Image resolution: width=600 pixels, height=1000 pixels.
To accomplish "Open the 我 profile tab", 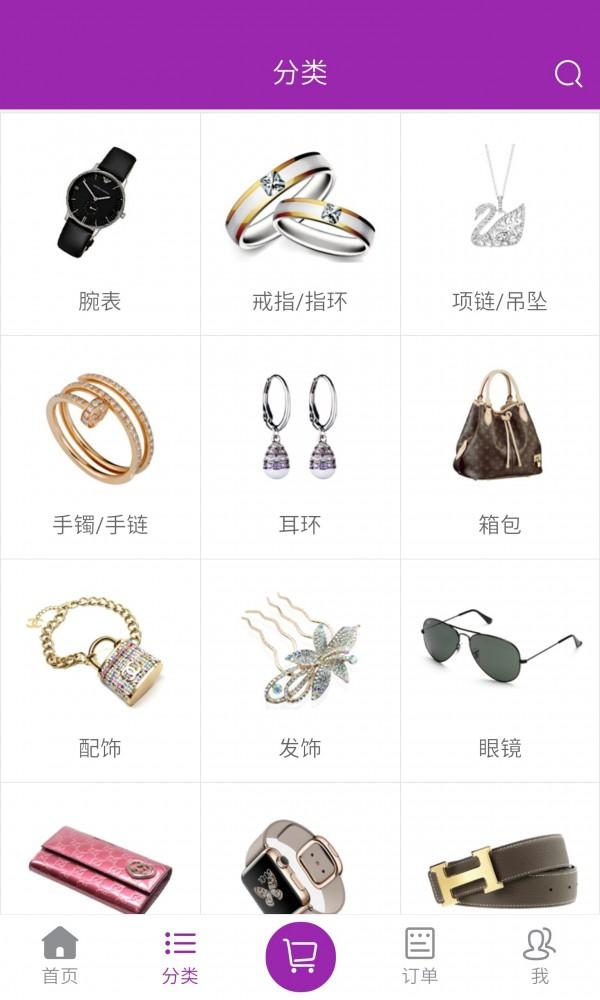I will click(x=540, y=956).
